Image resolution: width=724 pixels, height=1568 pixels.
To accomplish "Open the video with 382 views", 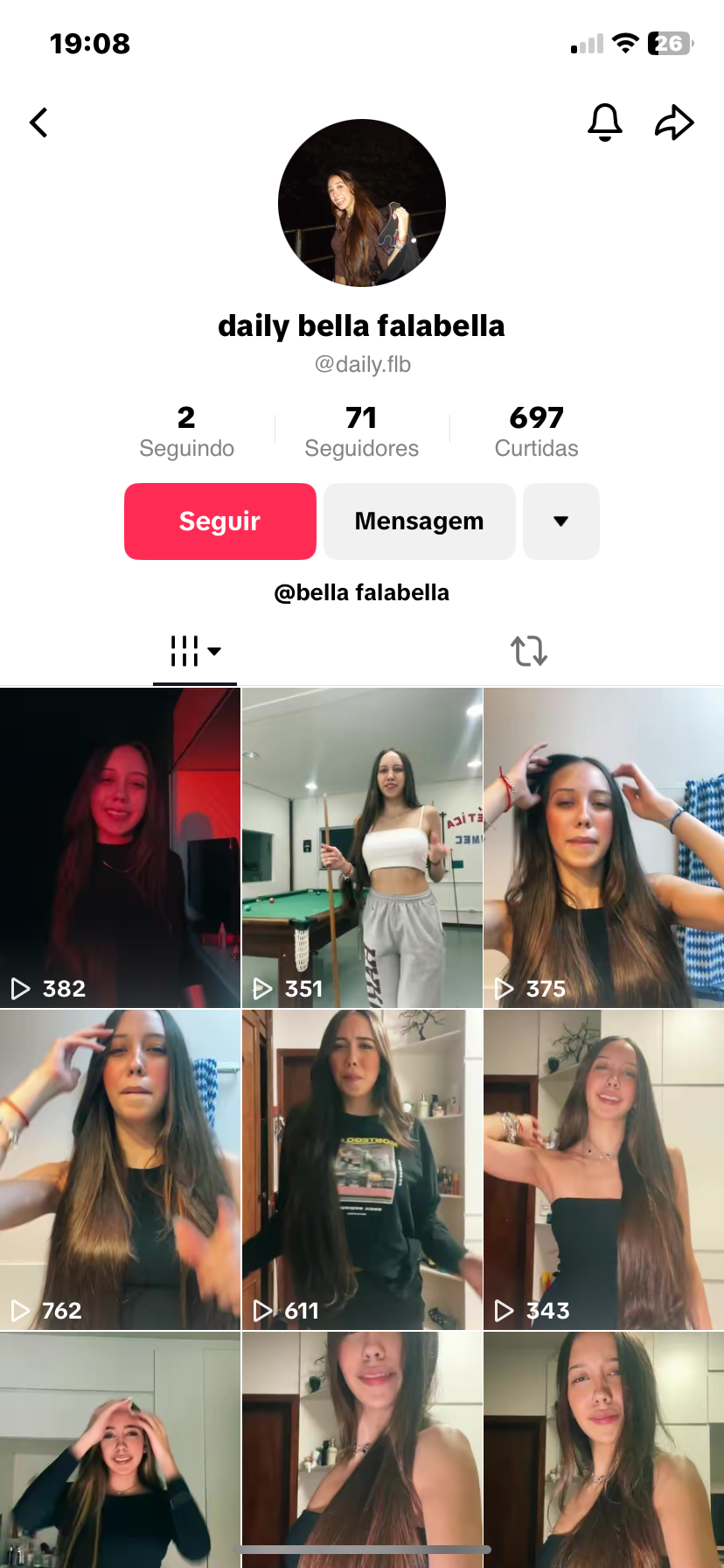I will [x=120, y=847].
